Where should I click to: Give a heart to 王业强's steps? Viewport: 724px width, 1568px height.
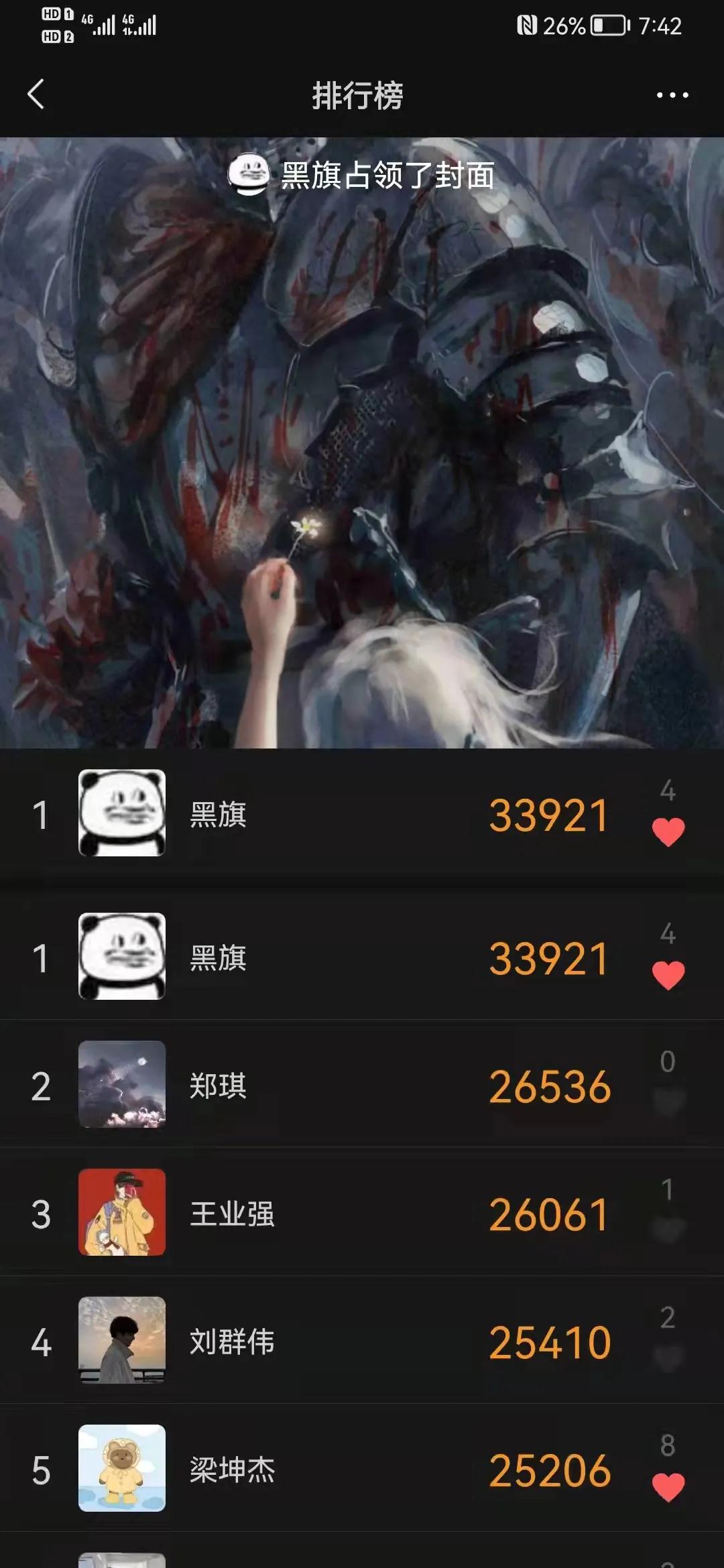click(x=668, y=1230)
